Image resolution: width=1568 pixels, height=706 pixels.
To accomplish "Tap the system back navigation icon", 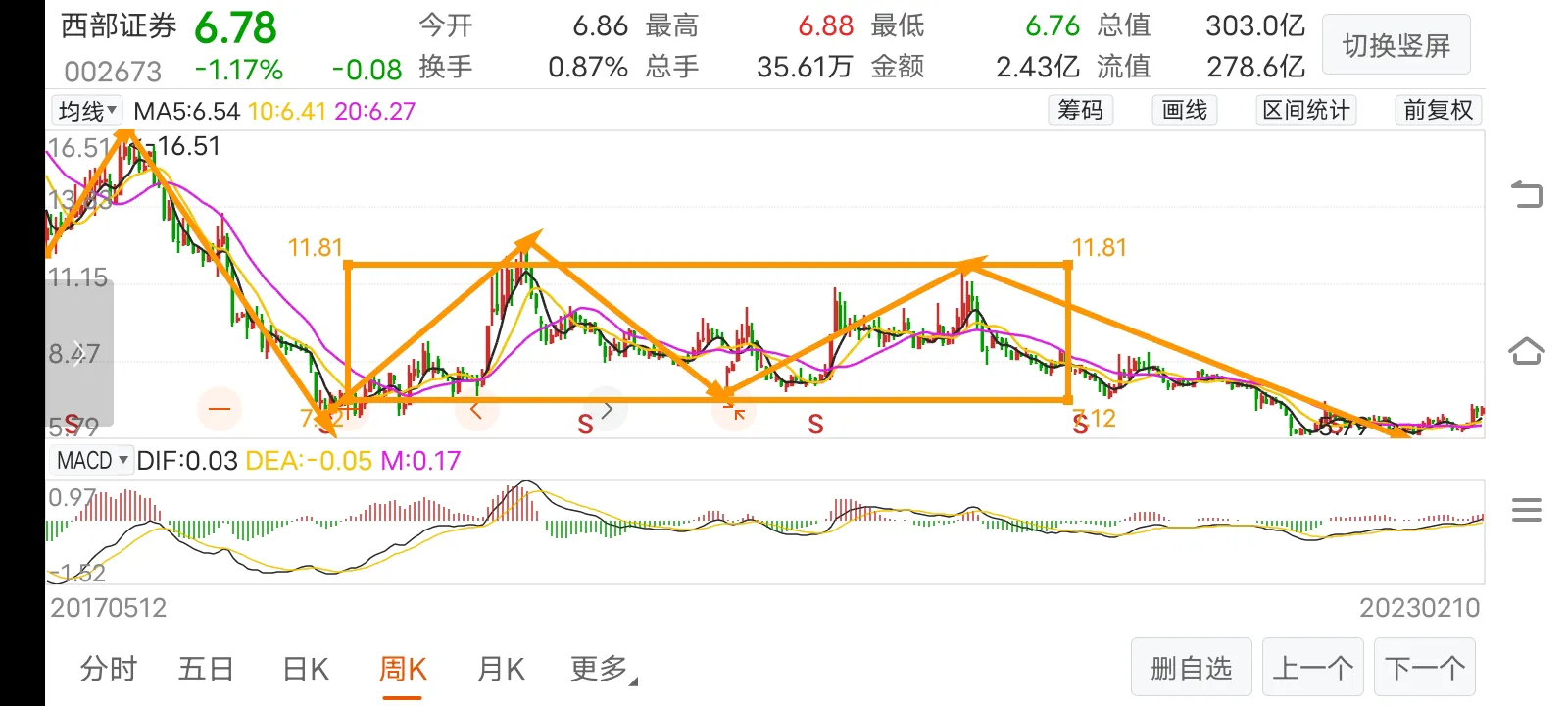I will pos(1527,194).
